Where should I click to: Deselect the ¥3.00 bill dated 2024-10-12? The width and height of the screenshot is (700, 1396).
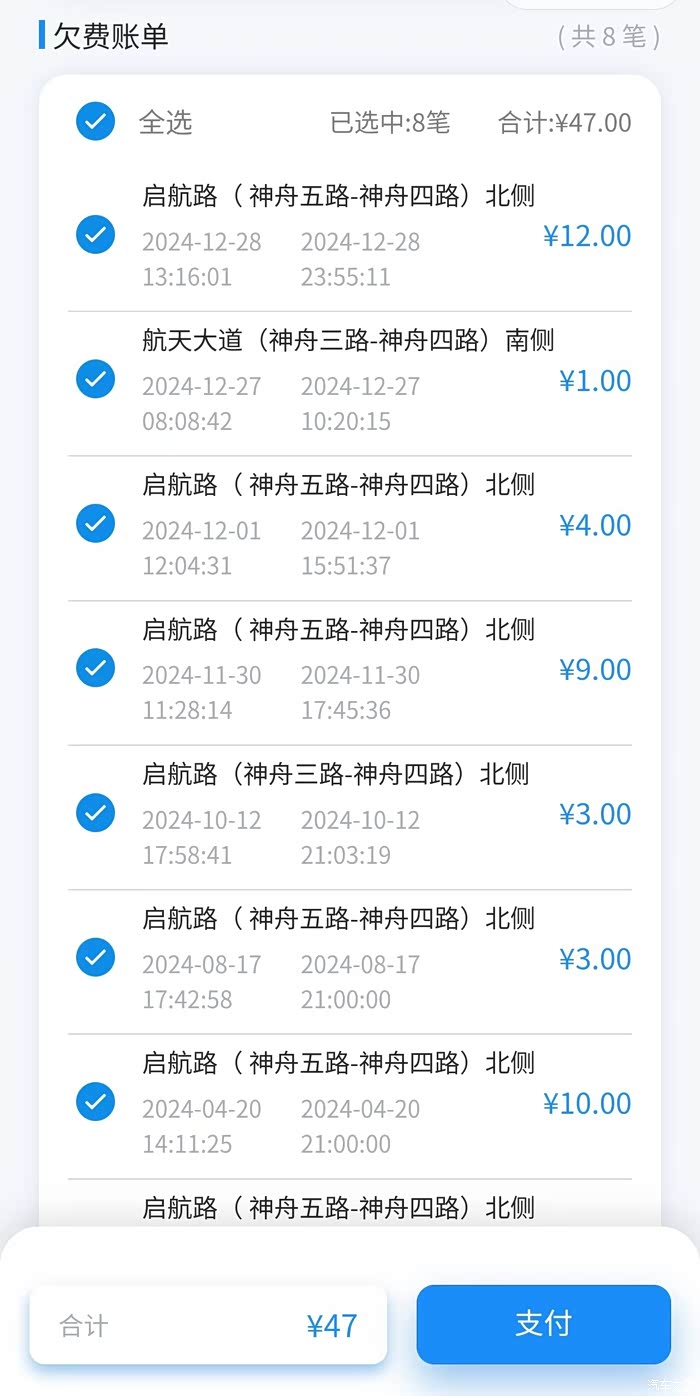95,812
